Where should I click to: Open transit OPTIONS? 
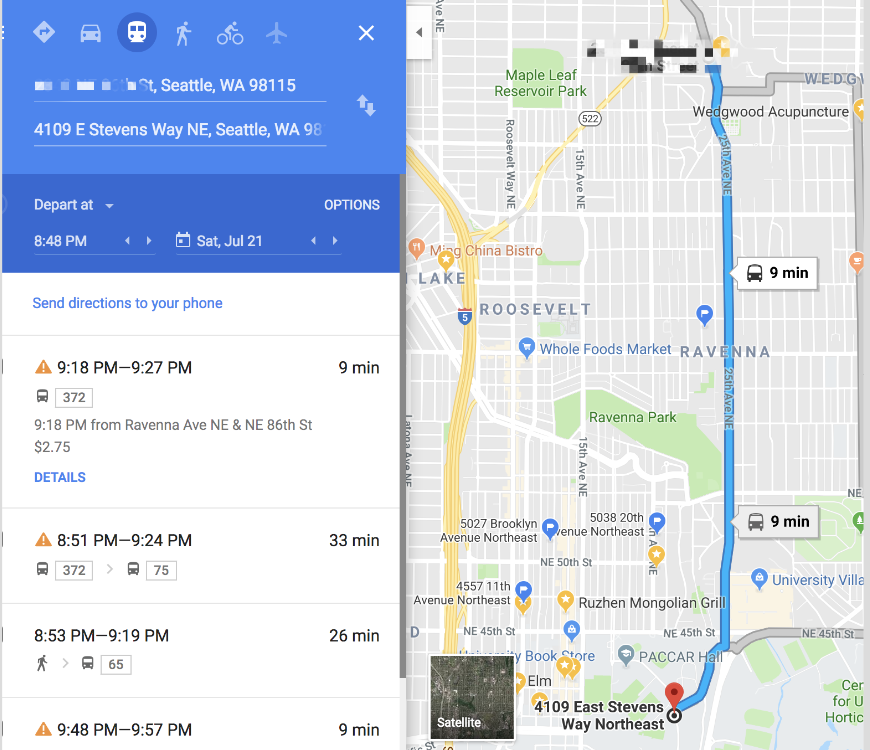(x=351, y=205)
